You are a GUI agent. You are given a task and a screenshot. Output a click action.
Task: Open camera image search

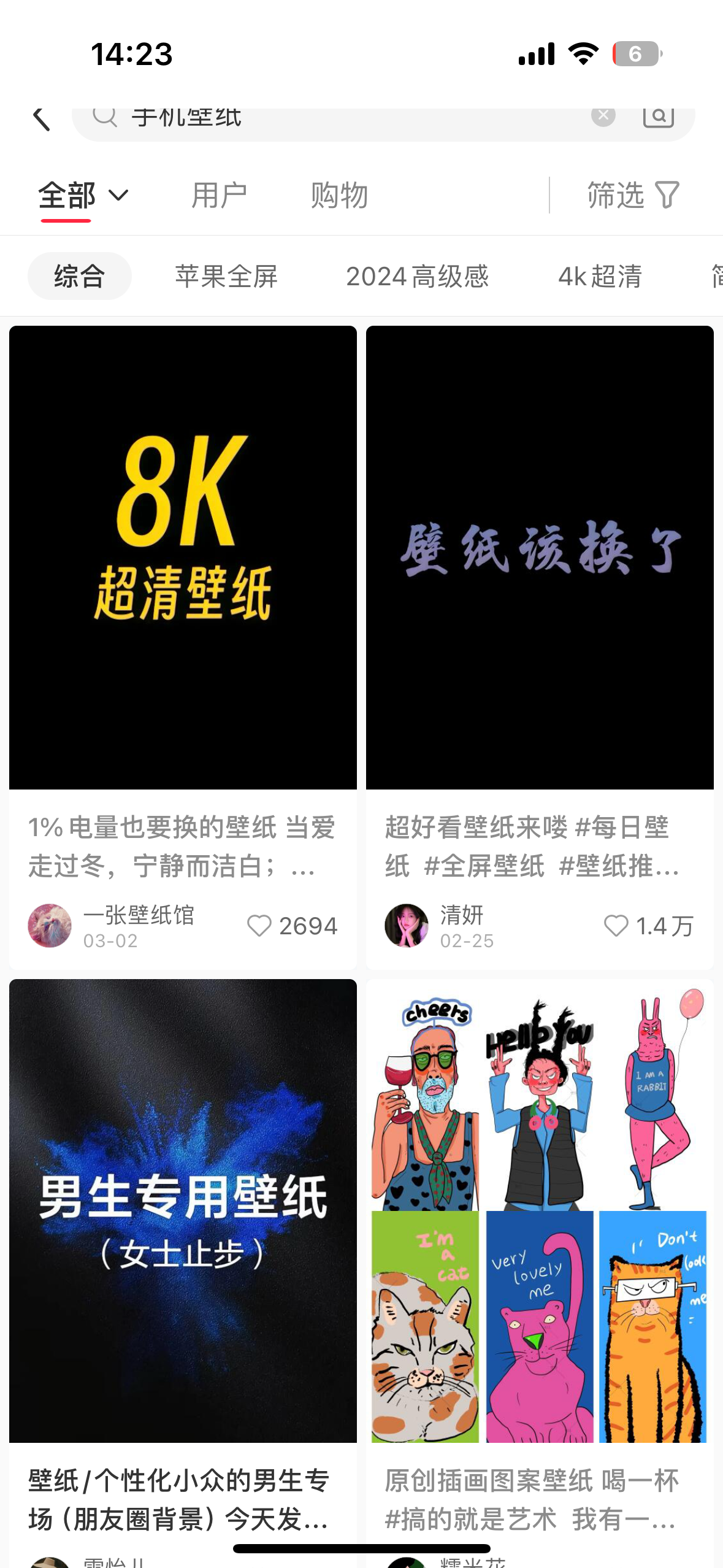click(658, 116)
